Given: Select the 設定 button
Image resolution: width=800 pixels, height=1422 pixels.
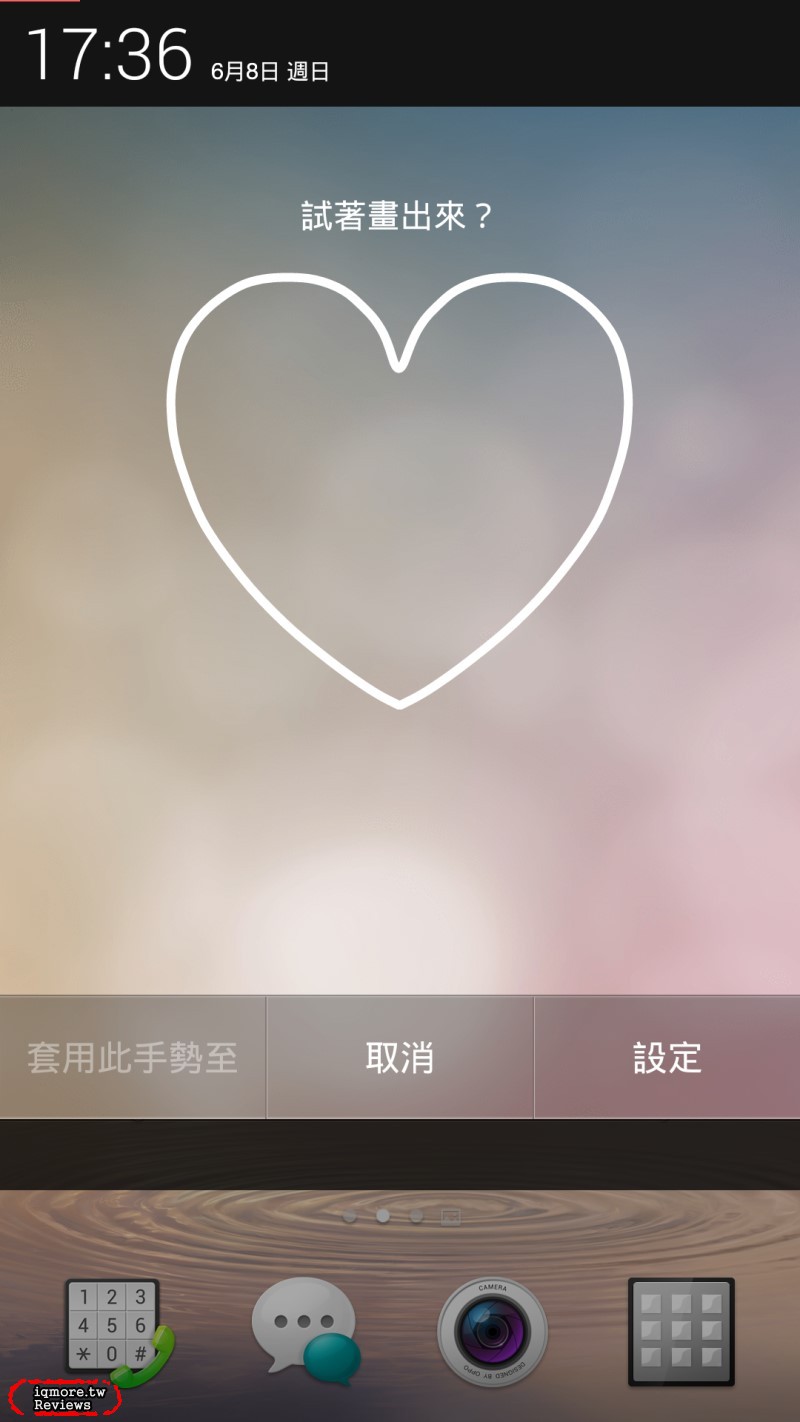Looking at the screenshot, I should tap(667, 1058).
